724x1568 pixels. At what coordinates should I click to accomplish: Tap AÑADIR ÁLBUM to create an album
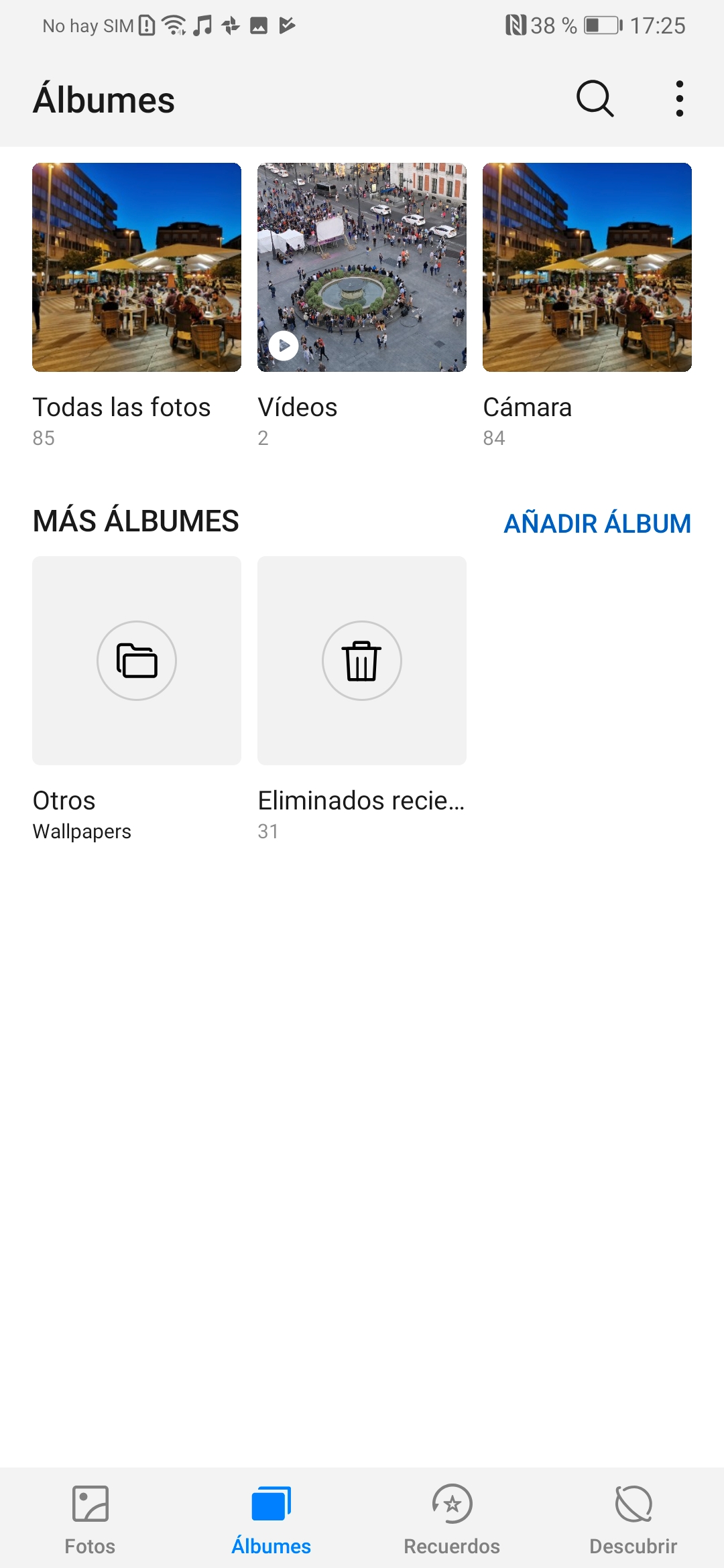pyautogui.click(x=597, y=523)
